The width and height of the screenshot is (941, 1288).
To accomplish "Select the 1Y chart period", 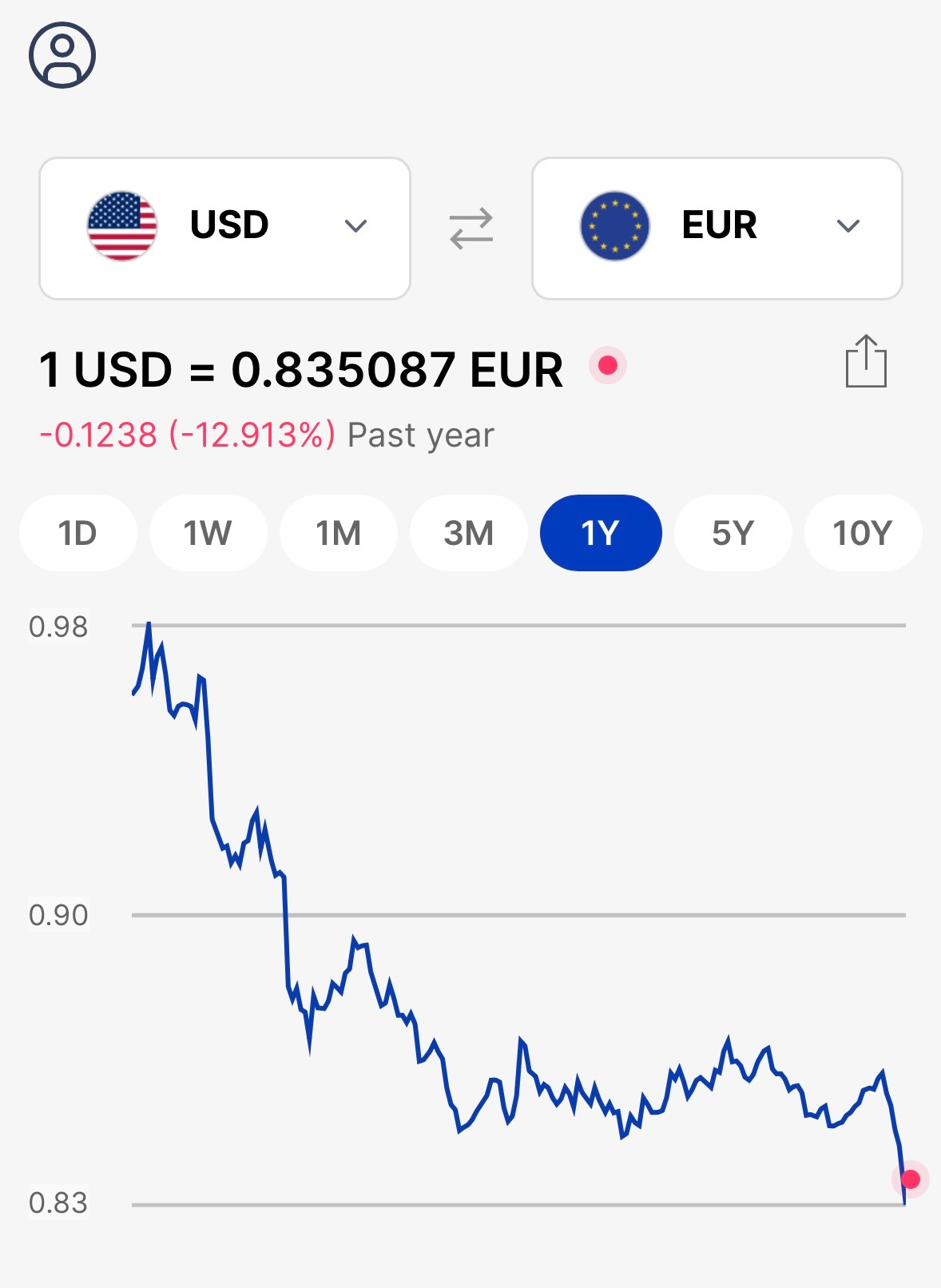I will pyautogui.click(x=601, y=533).
